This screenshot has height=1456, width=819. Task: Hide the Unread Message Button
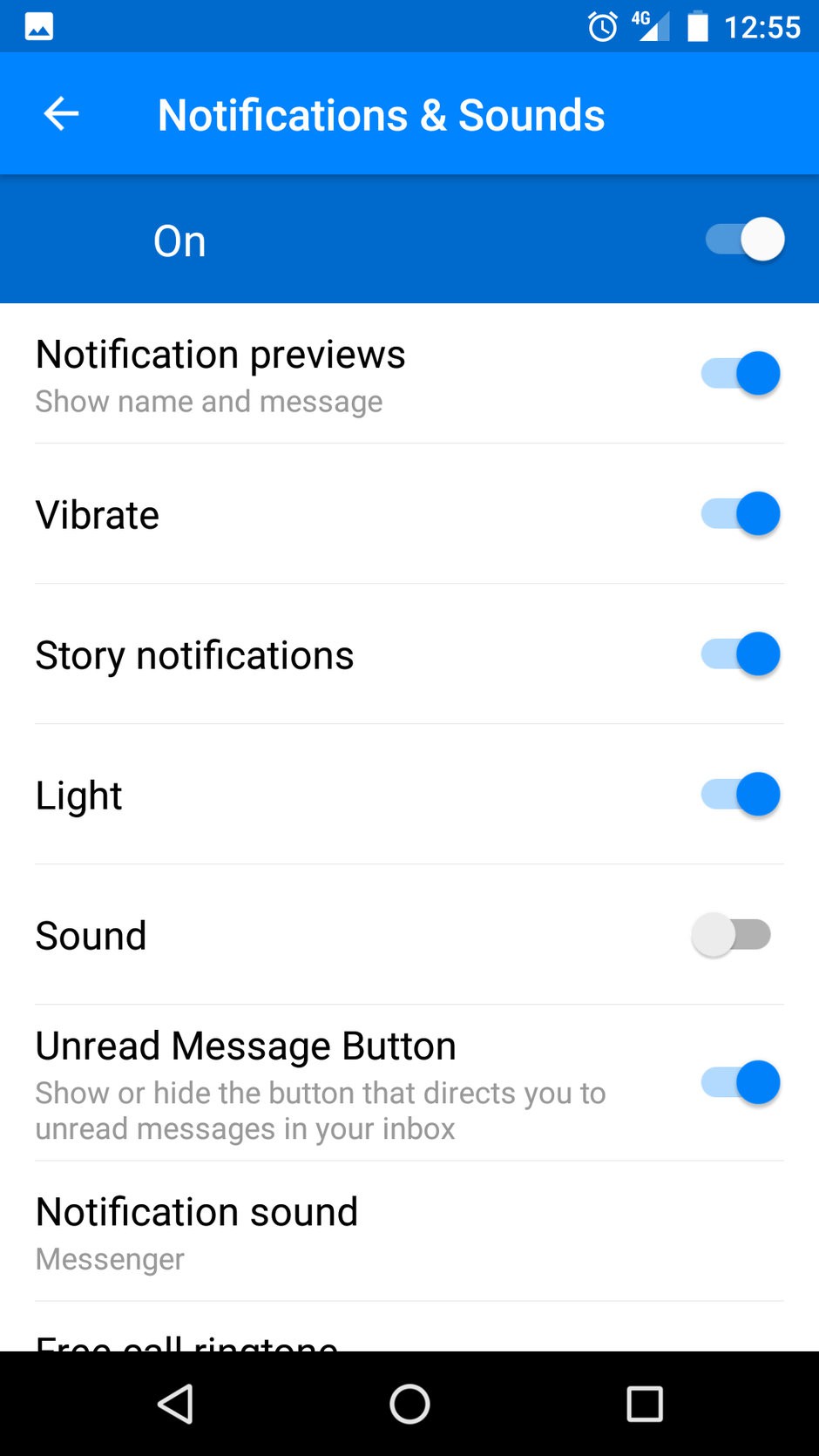[740, 1082]
